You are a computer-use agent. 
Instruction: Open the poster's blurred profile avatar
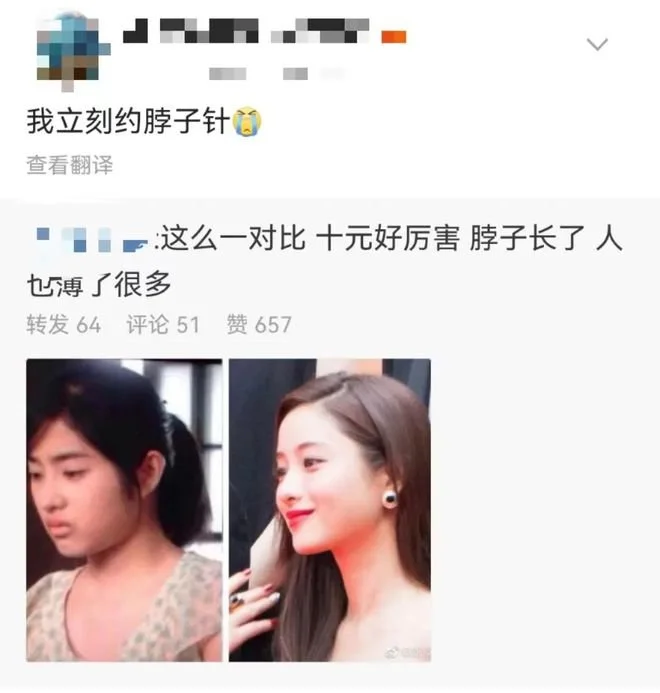pos(70,46)
